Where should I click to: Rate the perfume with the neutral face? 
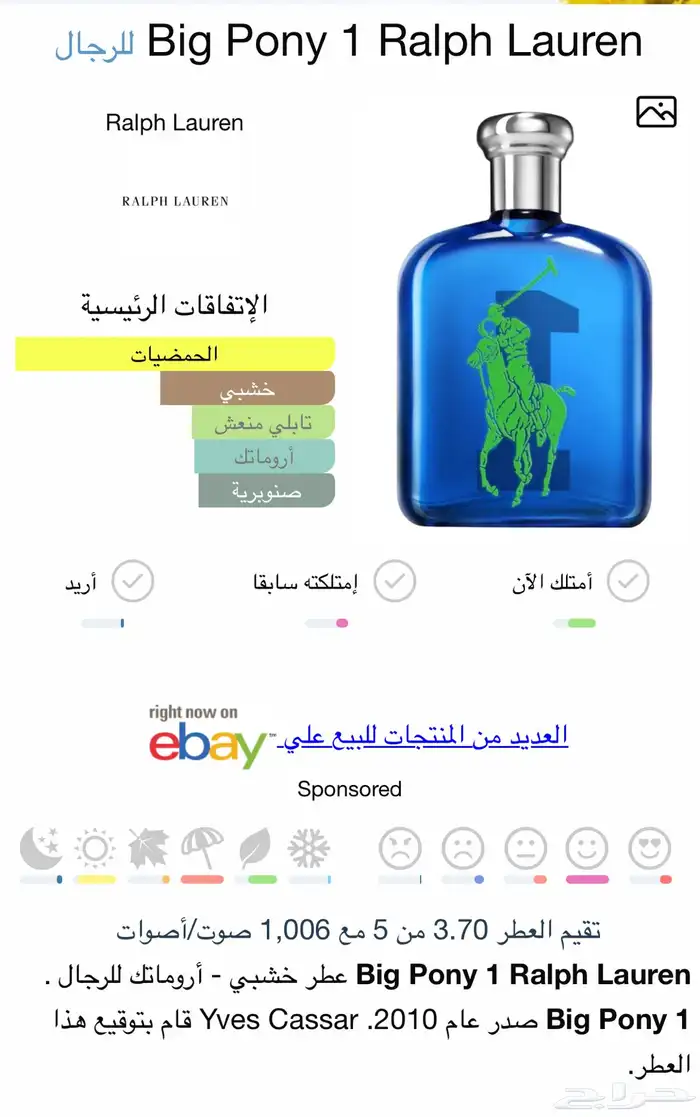click(525, 848)
